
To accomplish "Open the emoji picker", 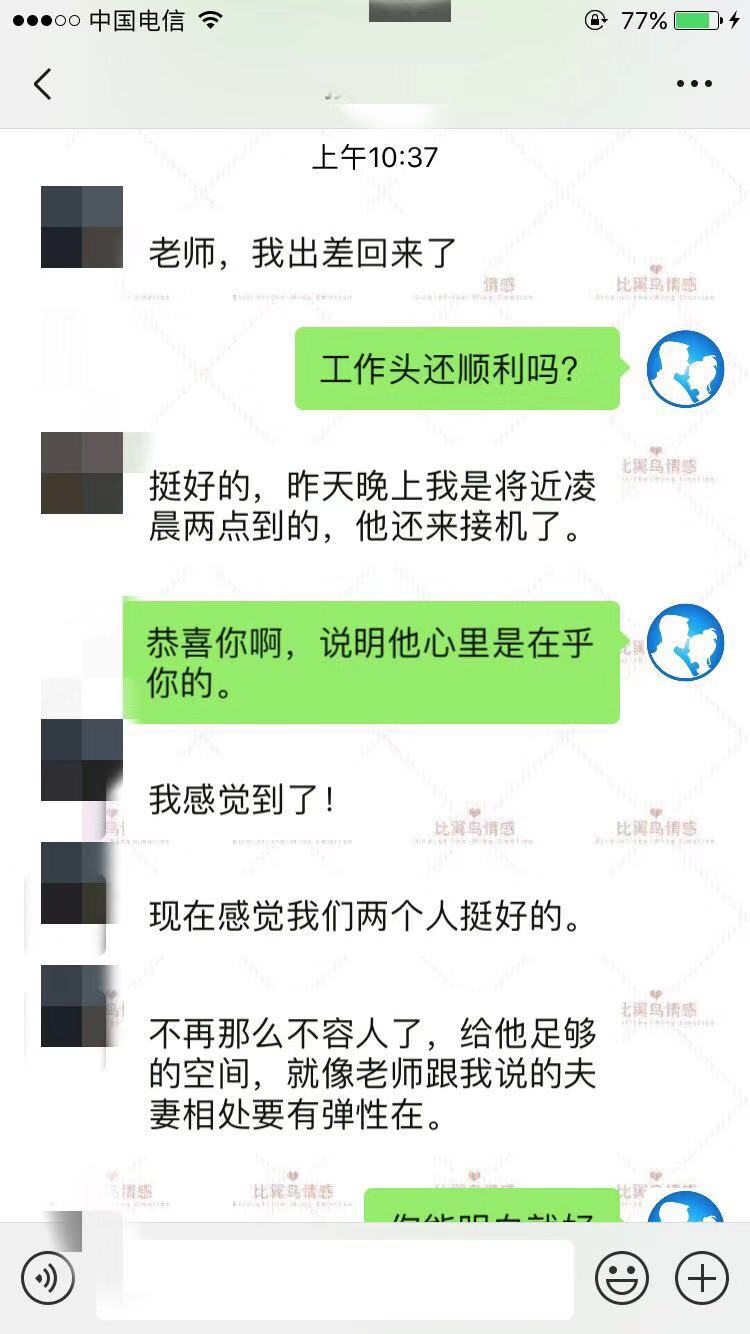I will coord(622,1278).
